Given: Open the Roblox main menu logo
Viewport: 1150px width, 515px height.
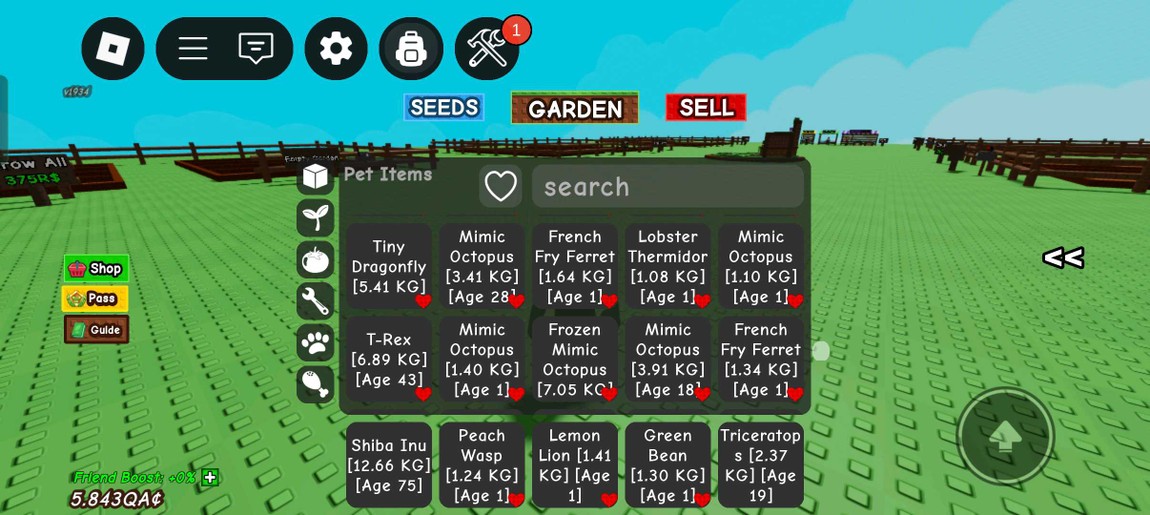Looking at the screenshot, I should pos(113,48).
